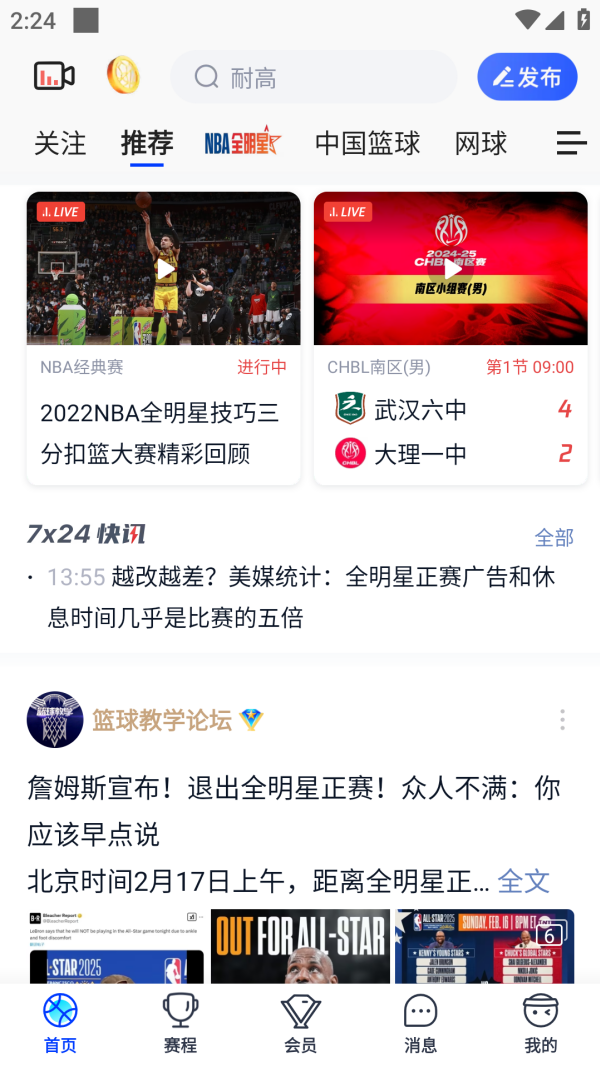
Task: Open the 武汉六中 vs 大理一中 live match
Action: (450, 338)
